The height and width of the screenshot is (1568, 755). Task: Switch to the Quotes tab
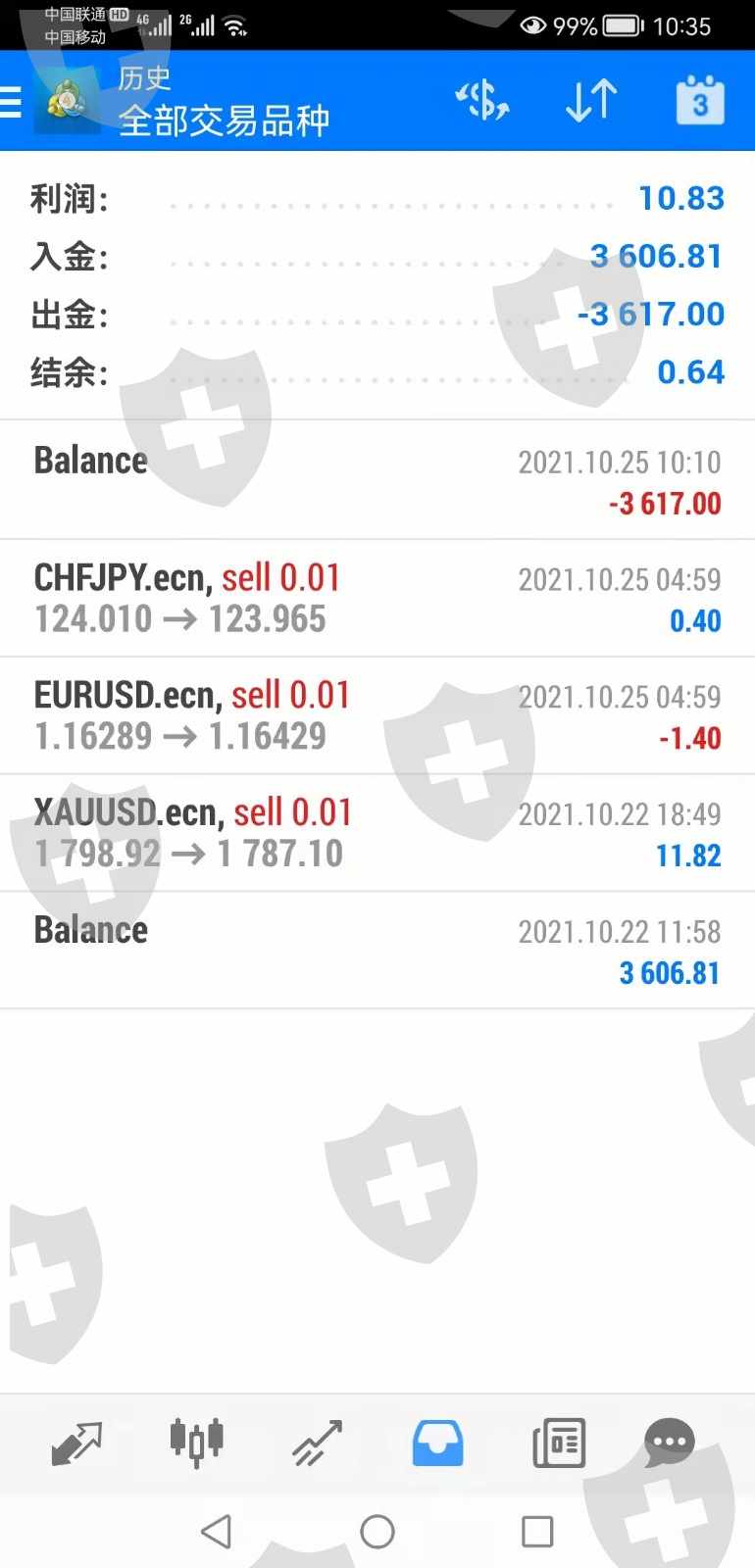[76, 1443]
